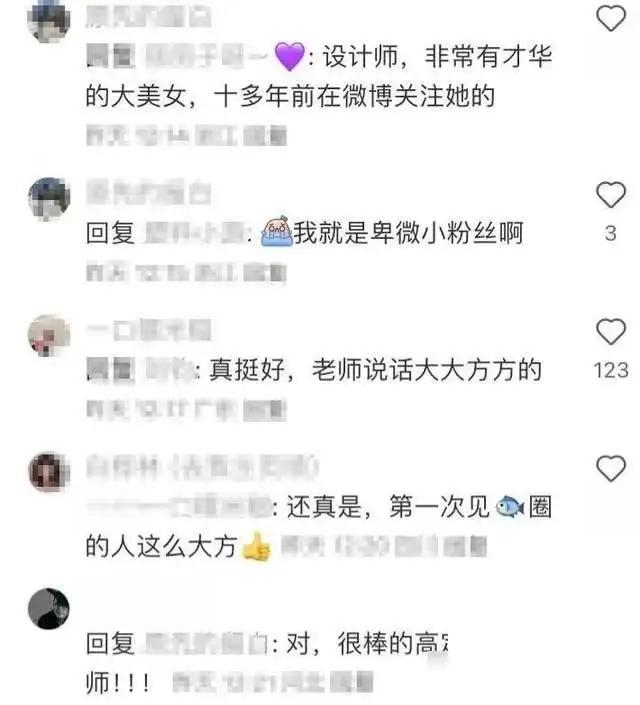This screenshot has height=705, width=640.
Task: Like the comment 还真是，第一次见
Action: [x=609, y=467]
